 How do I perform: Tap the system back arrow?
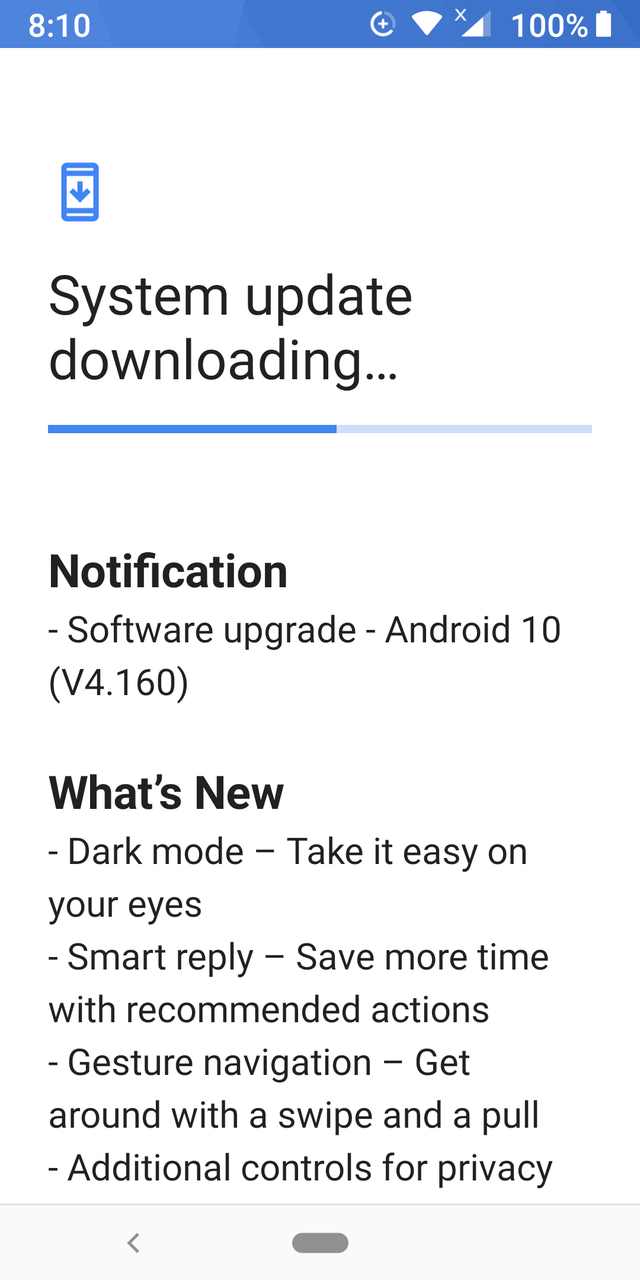point(133,1243)
